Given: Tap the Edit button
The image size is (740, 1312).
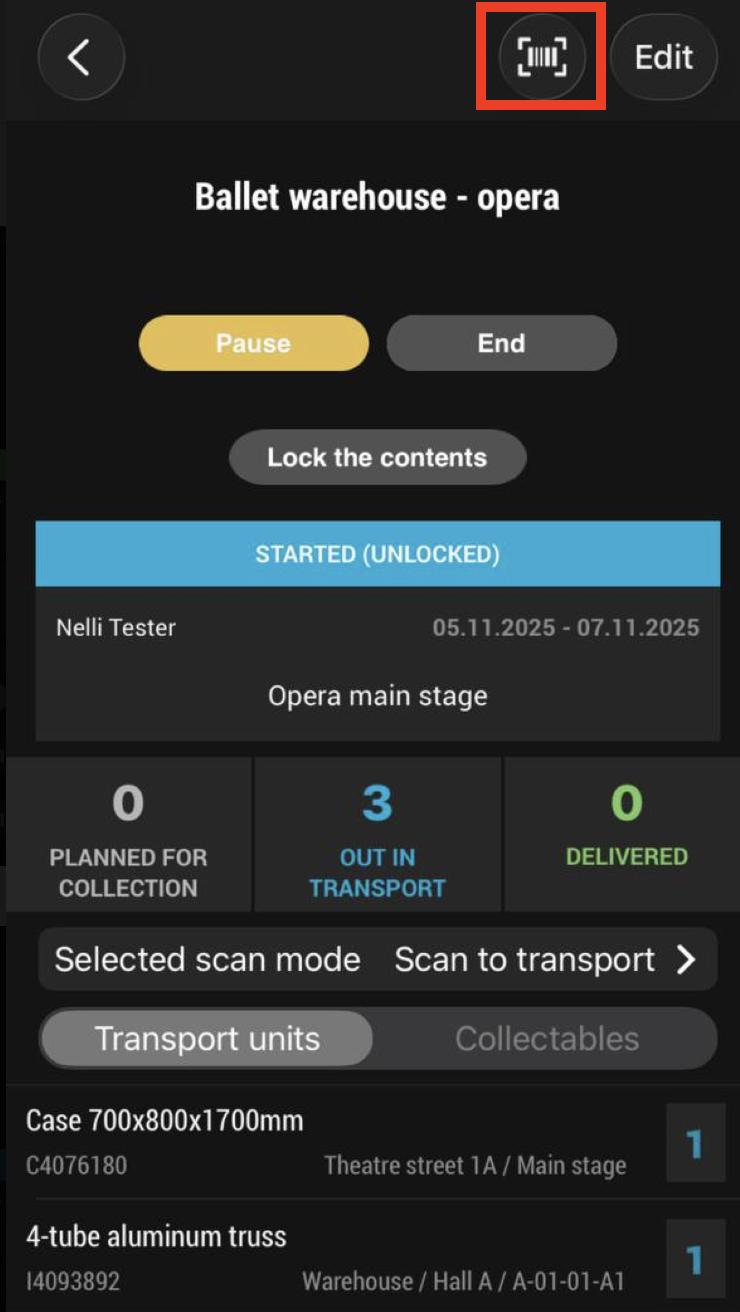Looking at the screenshot, I should pyautogui.click(x=664, y=57).
